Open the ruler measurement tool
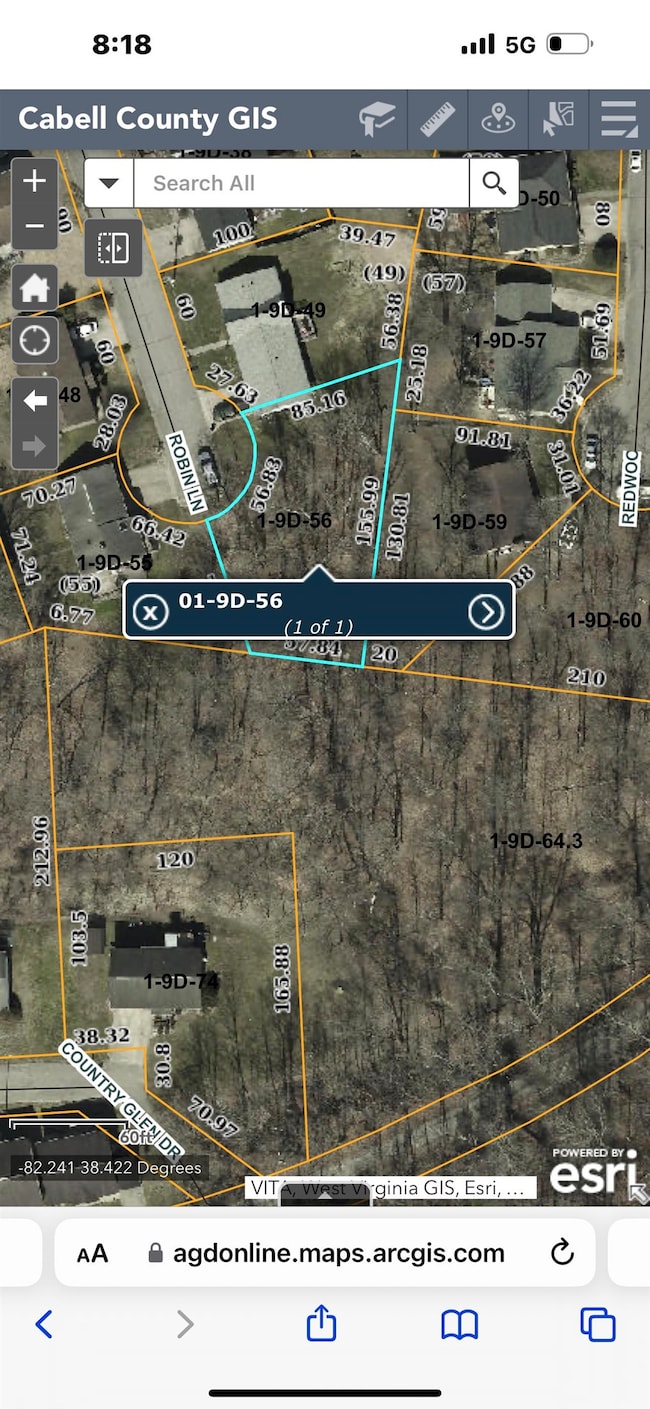 [437, 120]
